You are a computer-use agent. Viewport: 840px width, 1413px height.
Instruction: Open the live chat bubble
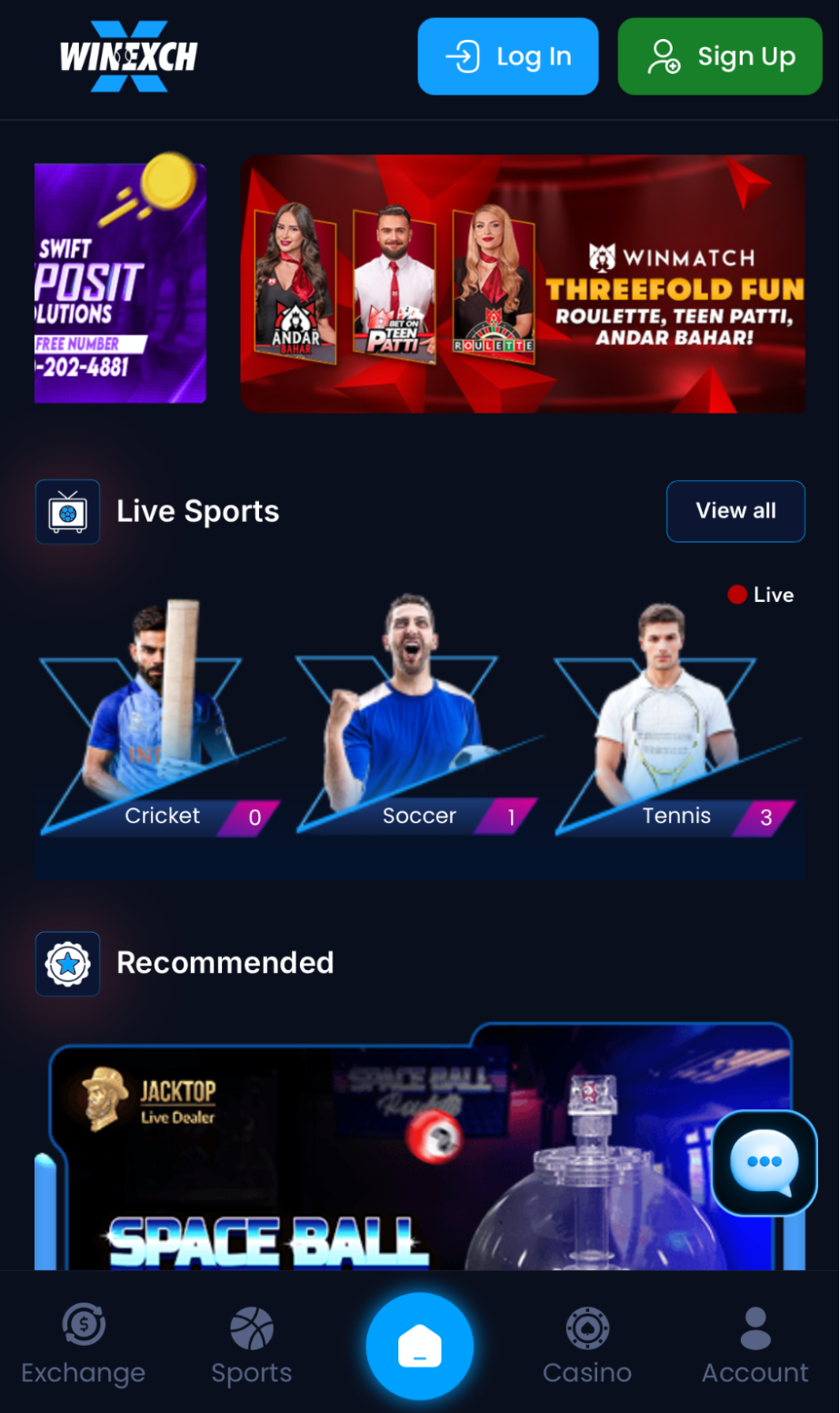coord(764,1162)
